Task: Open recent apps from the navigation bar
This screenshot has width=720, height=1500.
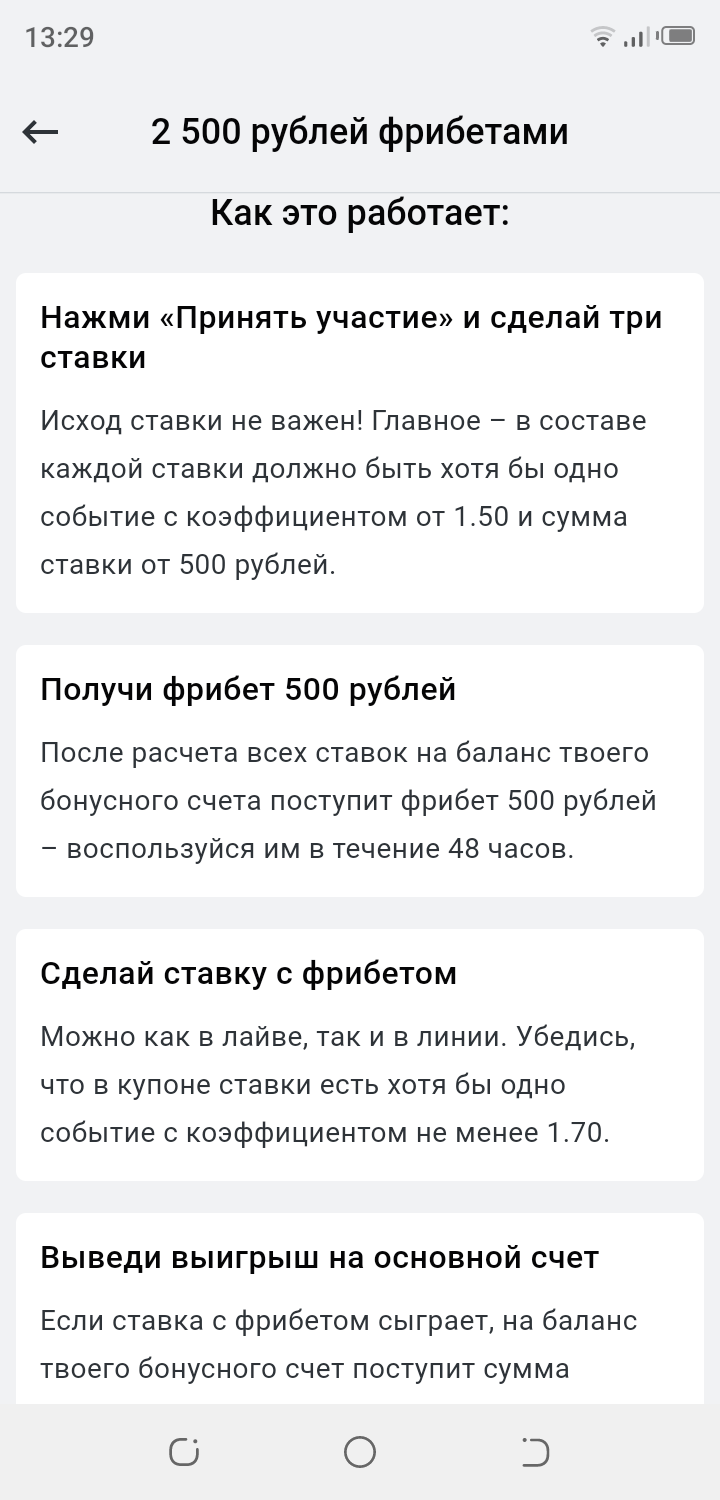Action: click(184, 1451)
